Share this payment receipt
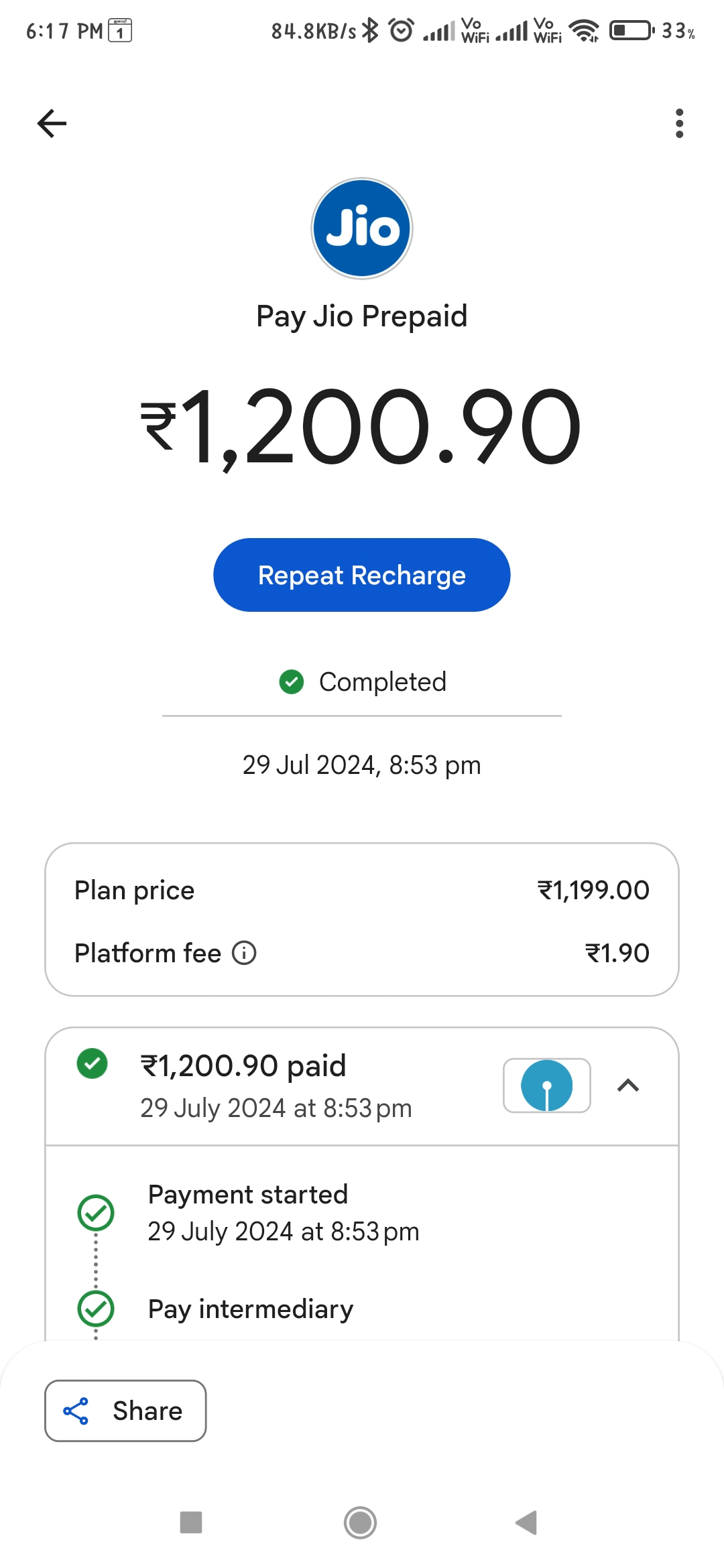The height and width of the screenshot is (1568, 724). tap(125, 1411)
